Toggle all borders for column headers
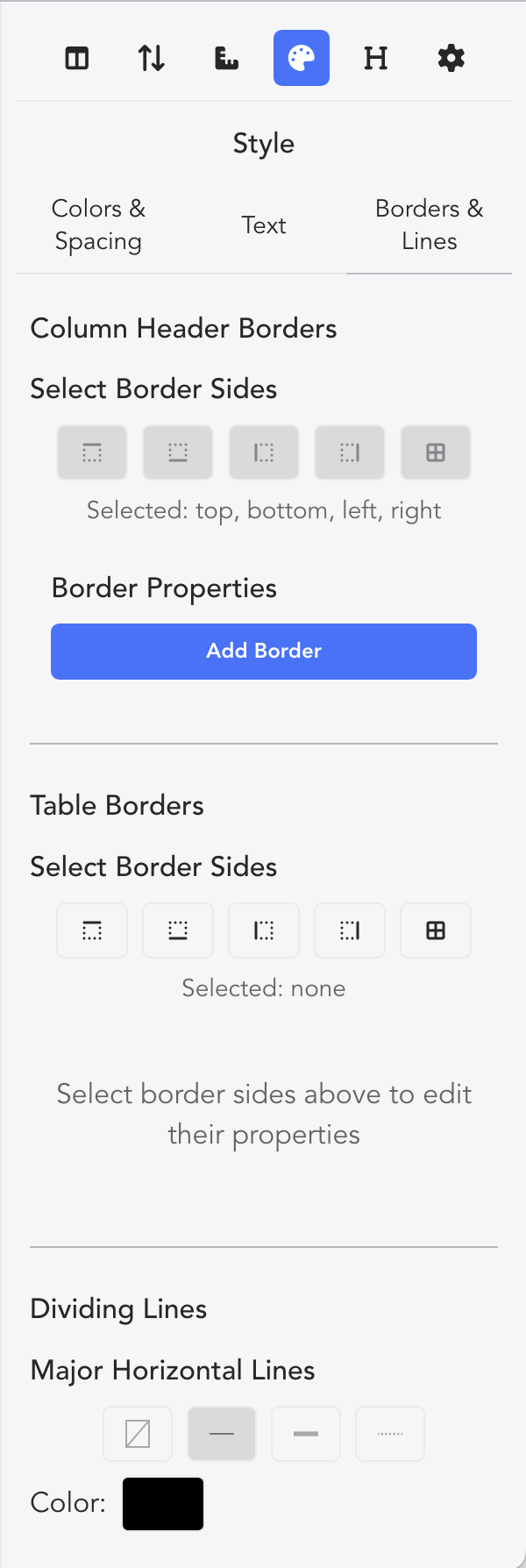Viewport: 526px width, 1568px height. 436,453
